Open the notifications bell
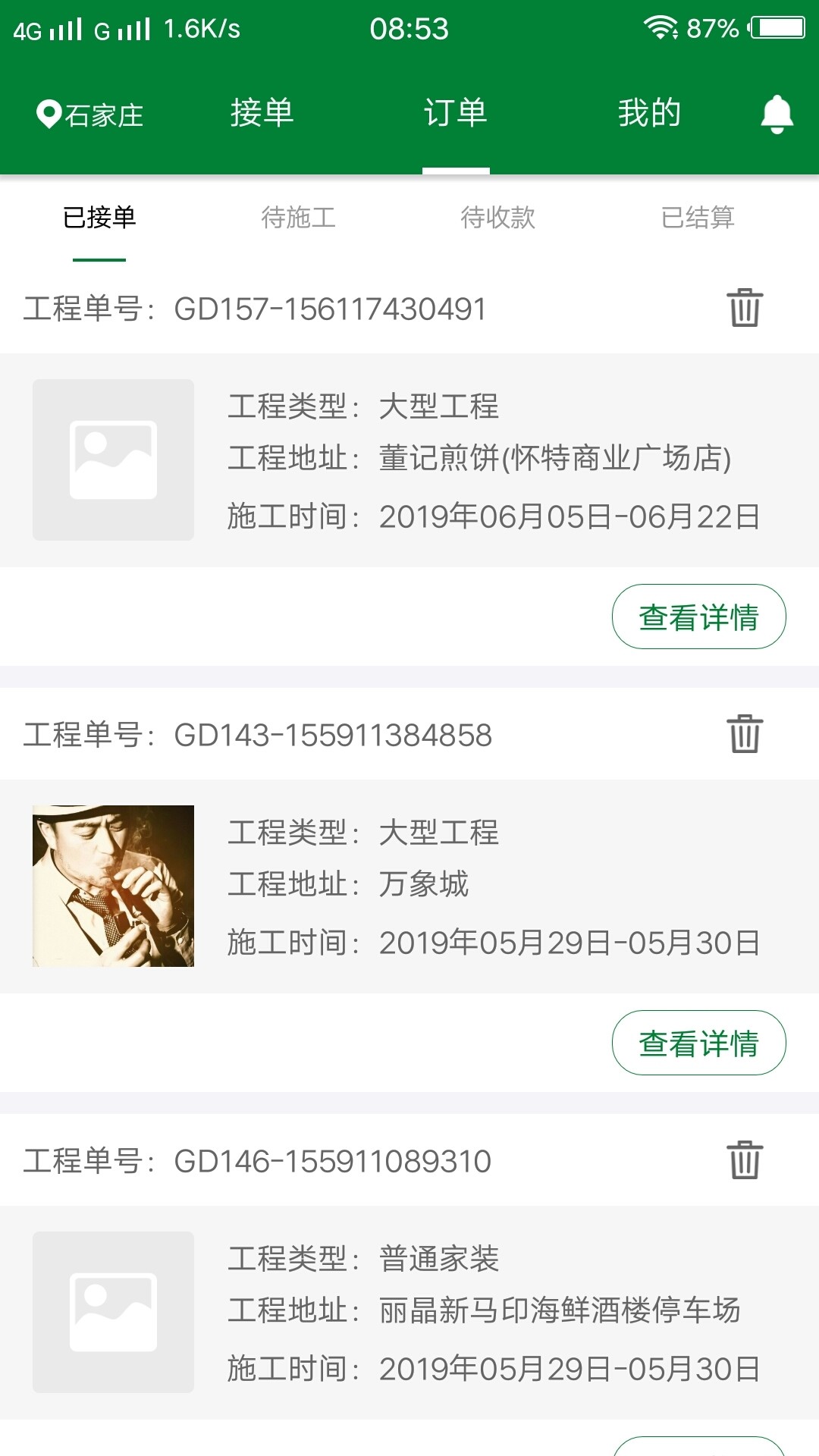The width and height of the screenshot is (819, 1456). pyautogui.click(x=777, y=115)
